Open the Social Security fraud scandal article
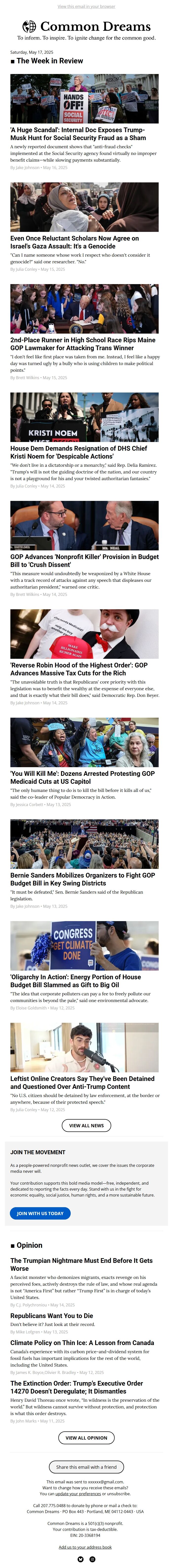Viewport: 173px width, 1568px height. click(77, 134)
